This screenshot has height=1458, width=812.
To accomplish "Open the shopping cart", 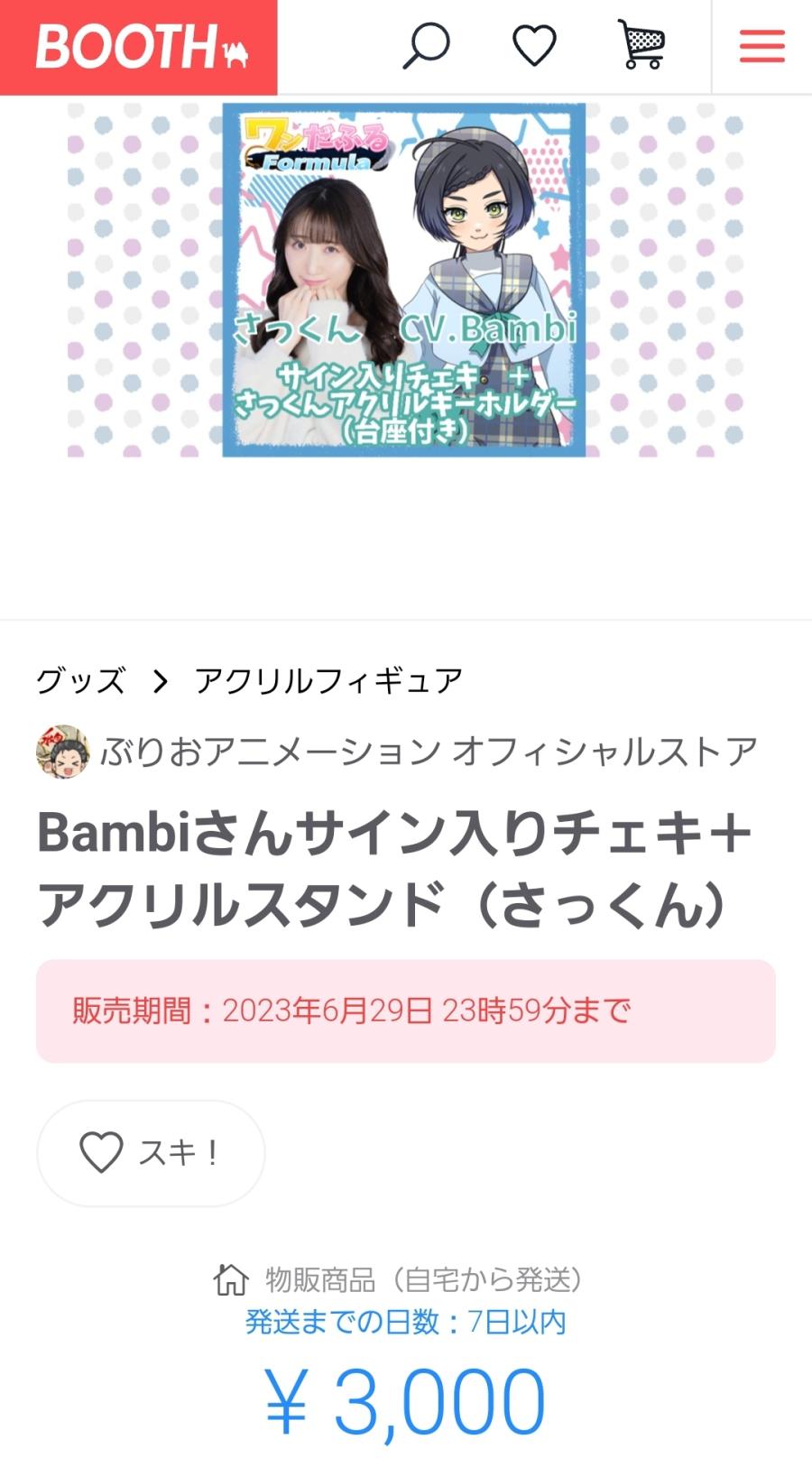I will pyautogui.click(x=641, y=45).
